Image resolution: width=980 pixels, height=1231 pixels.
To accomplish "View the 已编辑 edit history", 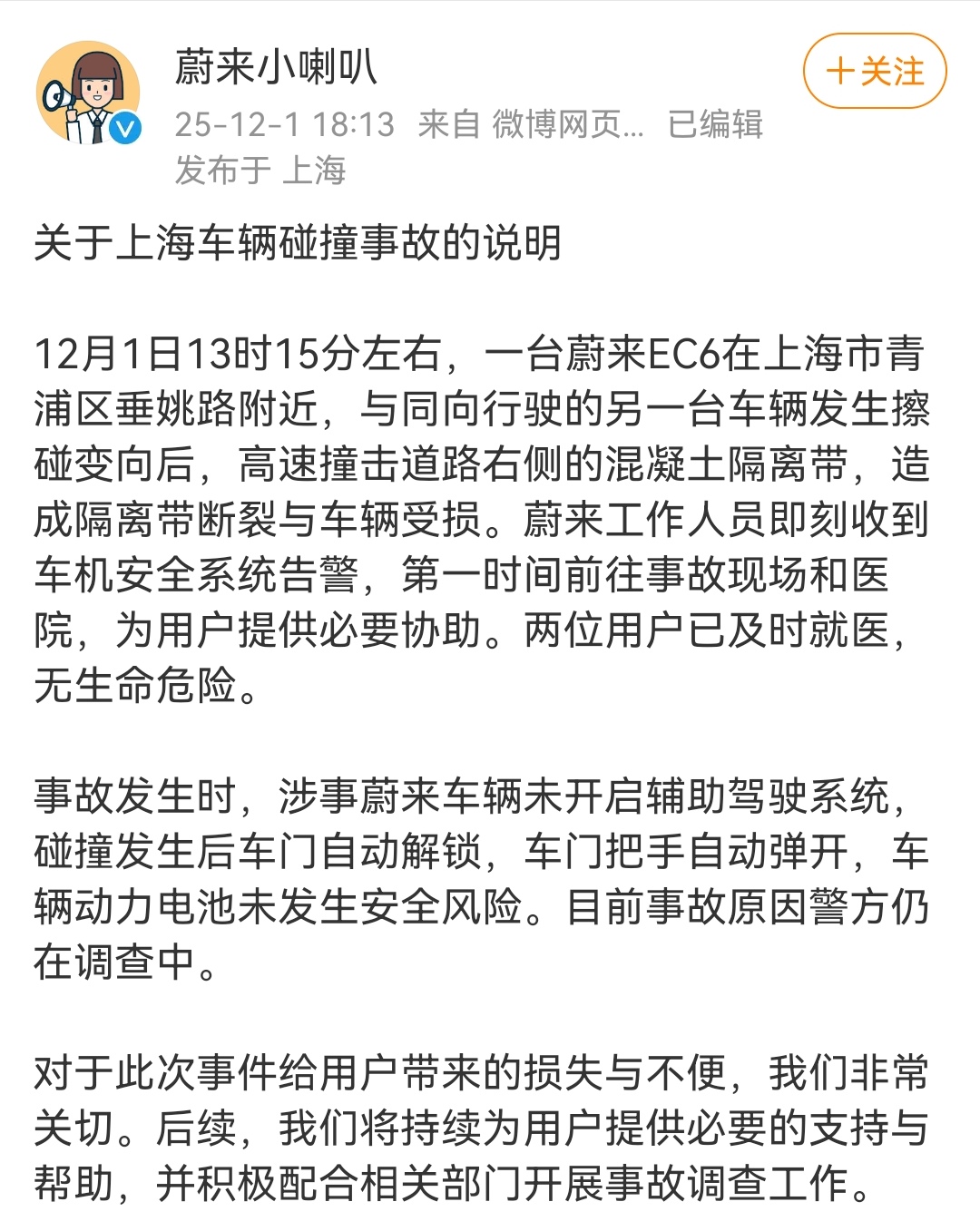I will [x=715, y=124].
